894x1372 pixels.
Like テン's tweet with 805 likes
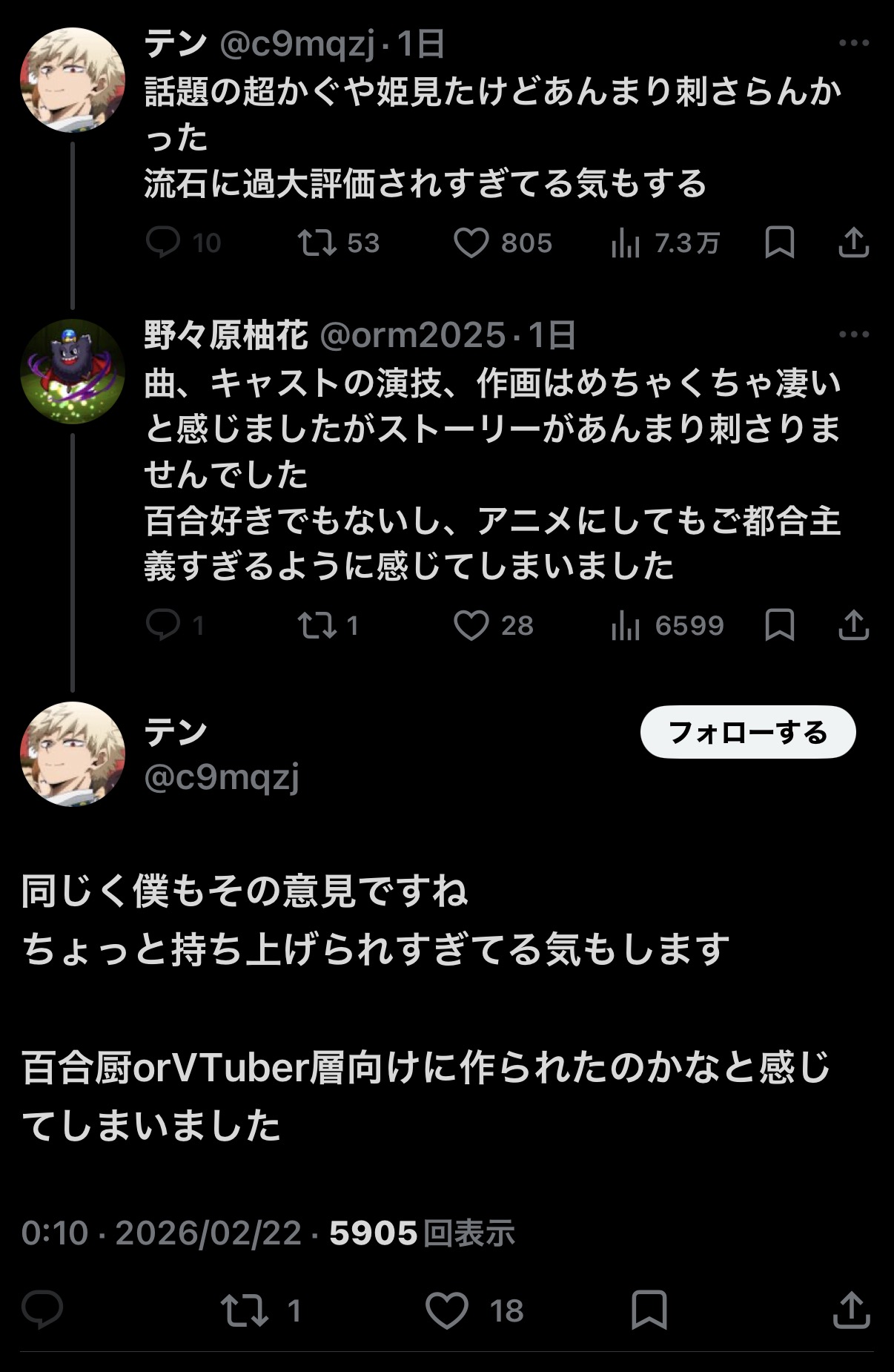click(x=471, y=243)
